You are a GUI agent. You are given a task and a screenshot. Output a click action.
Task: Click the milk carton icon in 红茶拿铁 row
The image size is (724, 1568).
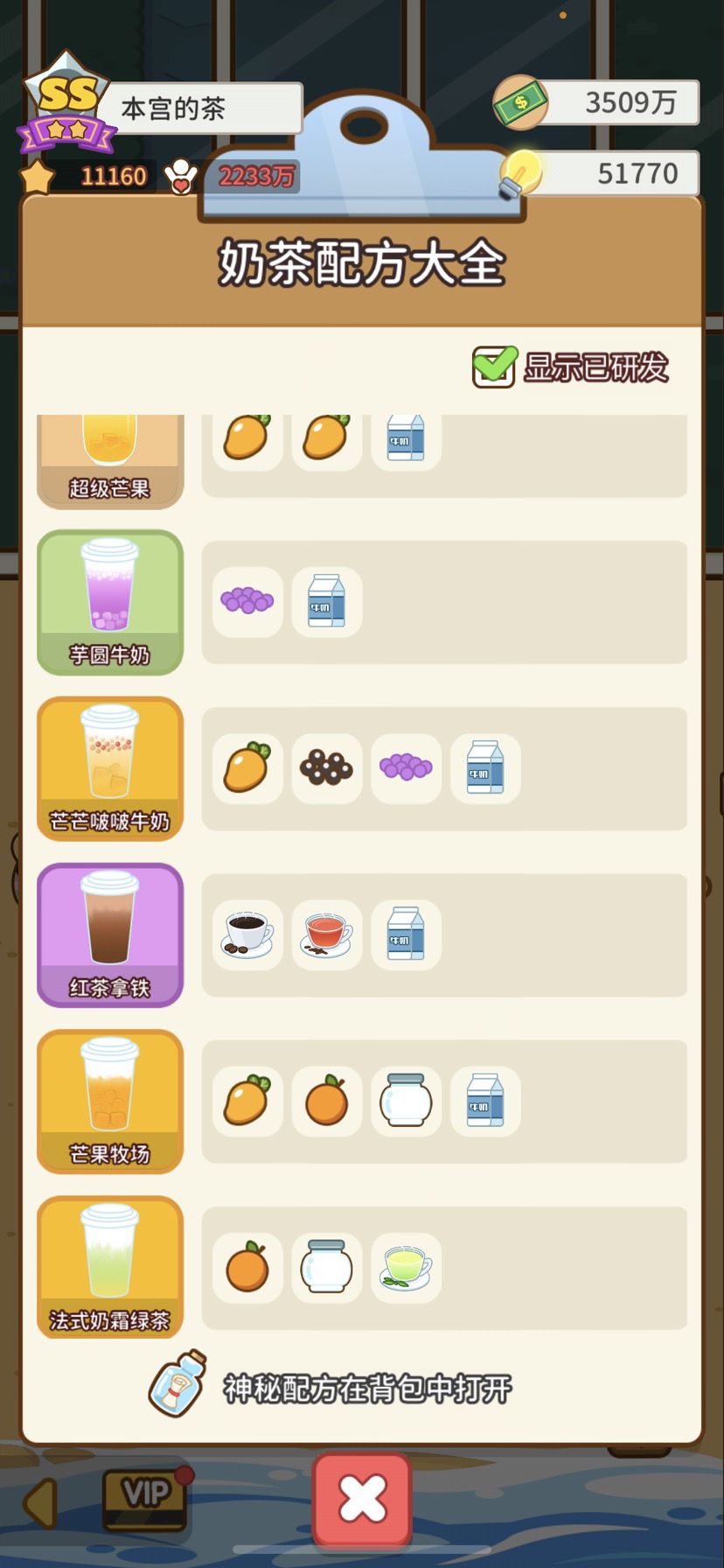[x=405, y=934]
